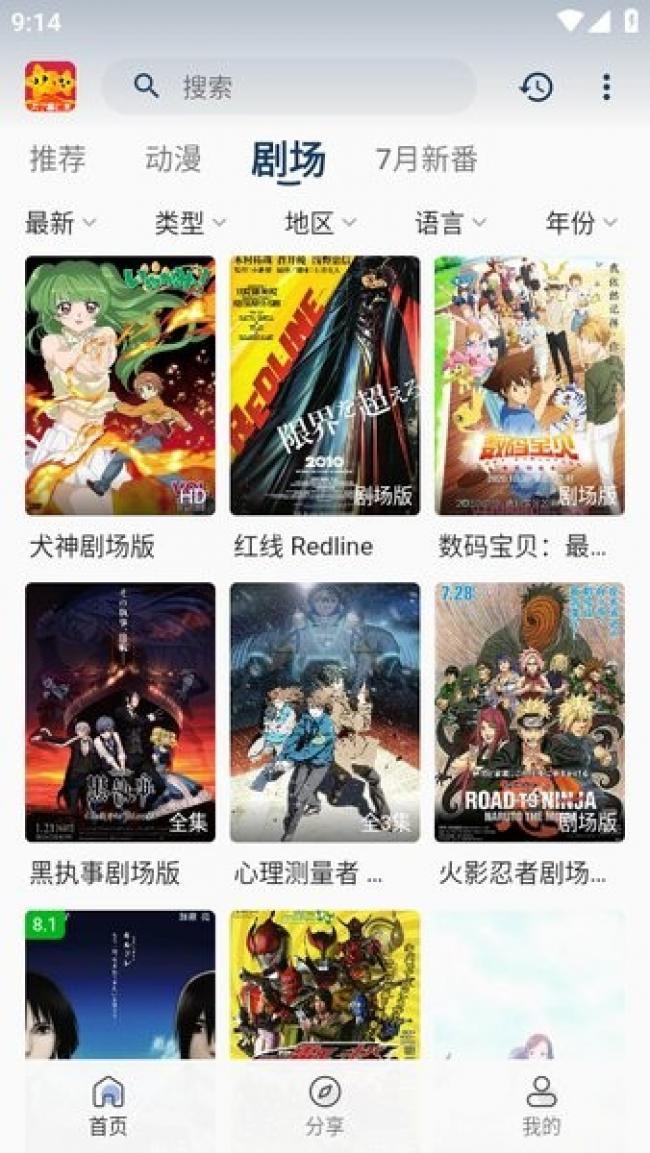Open 红线 Redline poster card
The height and width of the screenshot is (1153, 650).
point(325,386)
